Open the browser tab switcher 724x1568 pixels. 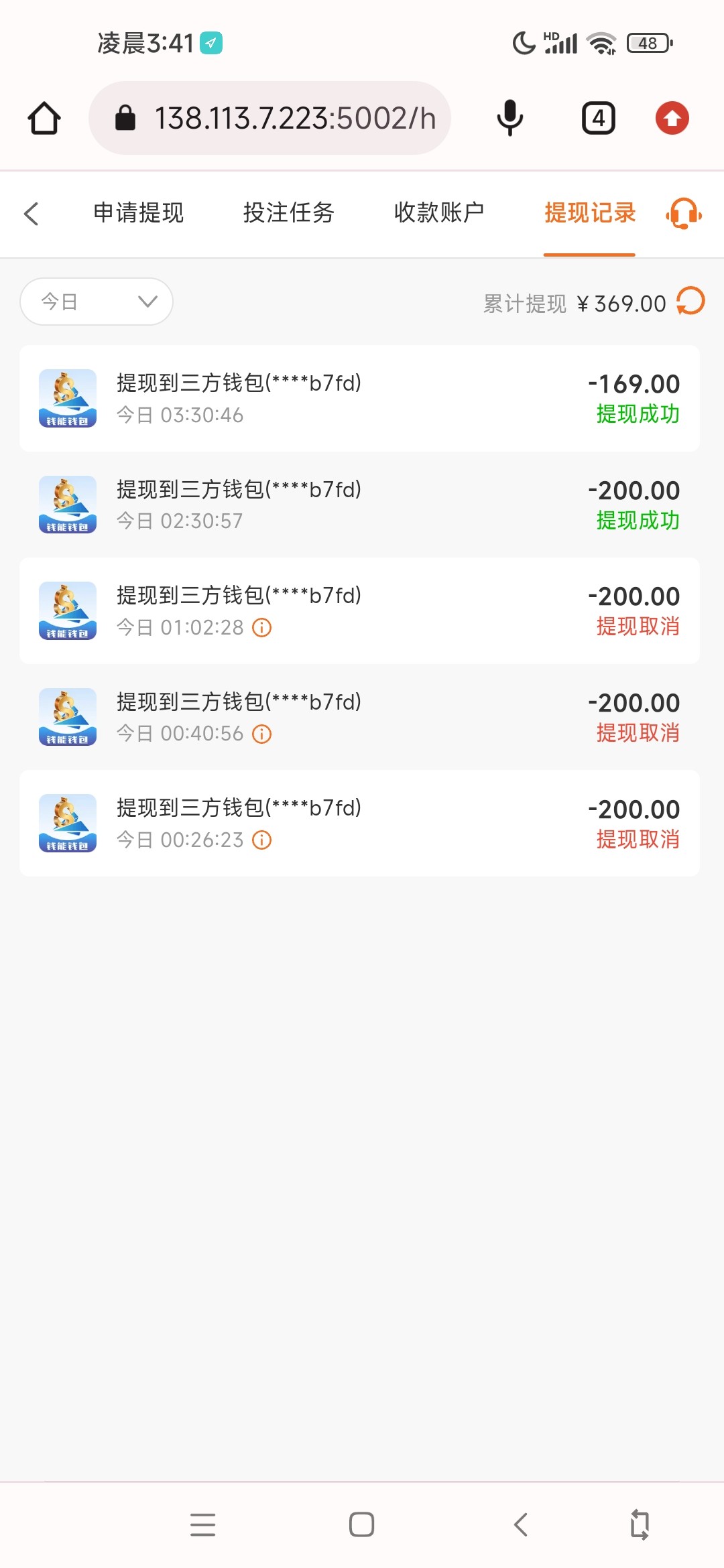tap(598, 119)
